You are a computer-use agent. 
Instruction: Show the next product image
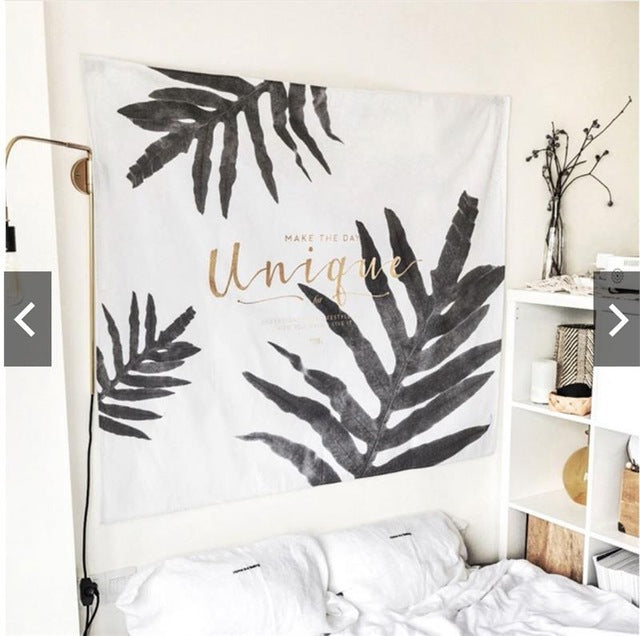pos(616,319)
